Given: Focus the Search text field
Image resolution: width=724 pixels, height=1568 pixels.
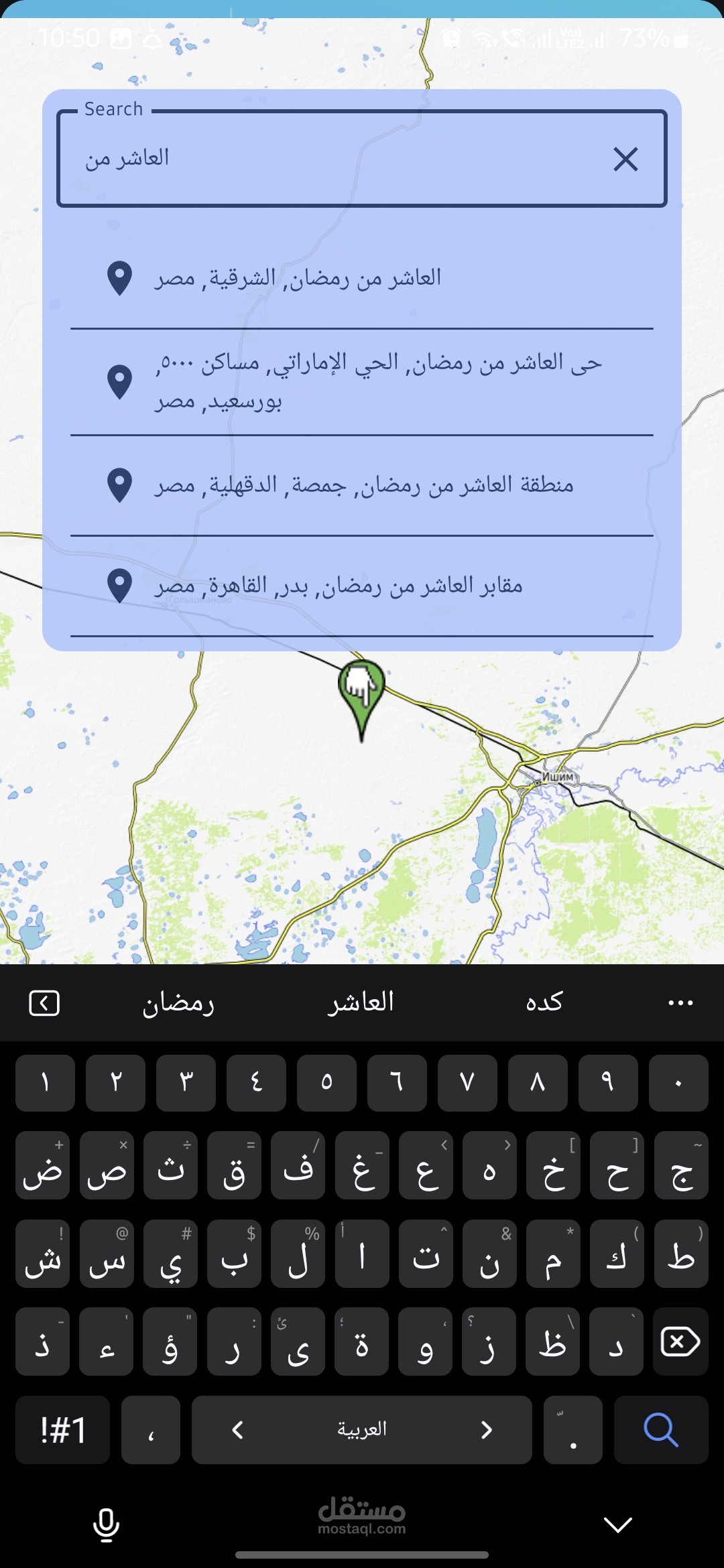Looking at the screenshot, I should (362, 159).
